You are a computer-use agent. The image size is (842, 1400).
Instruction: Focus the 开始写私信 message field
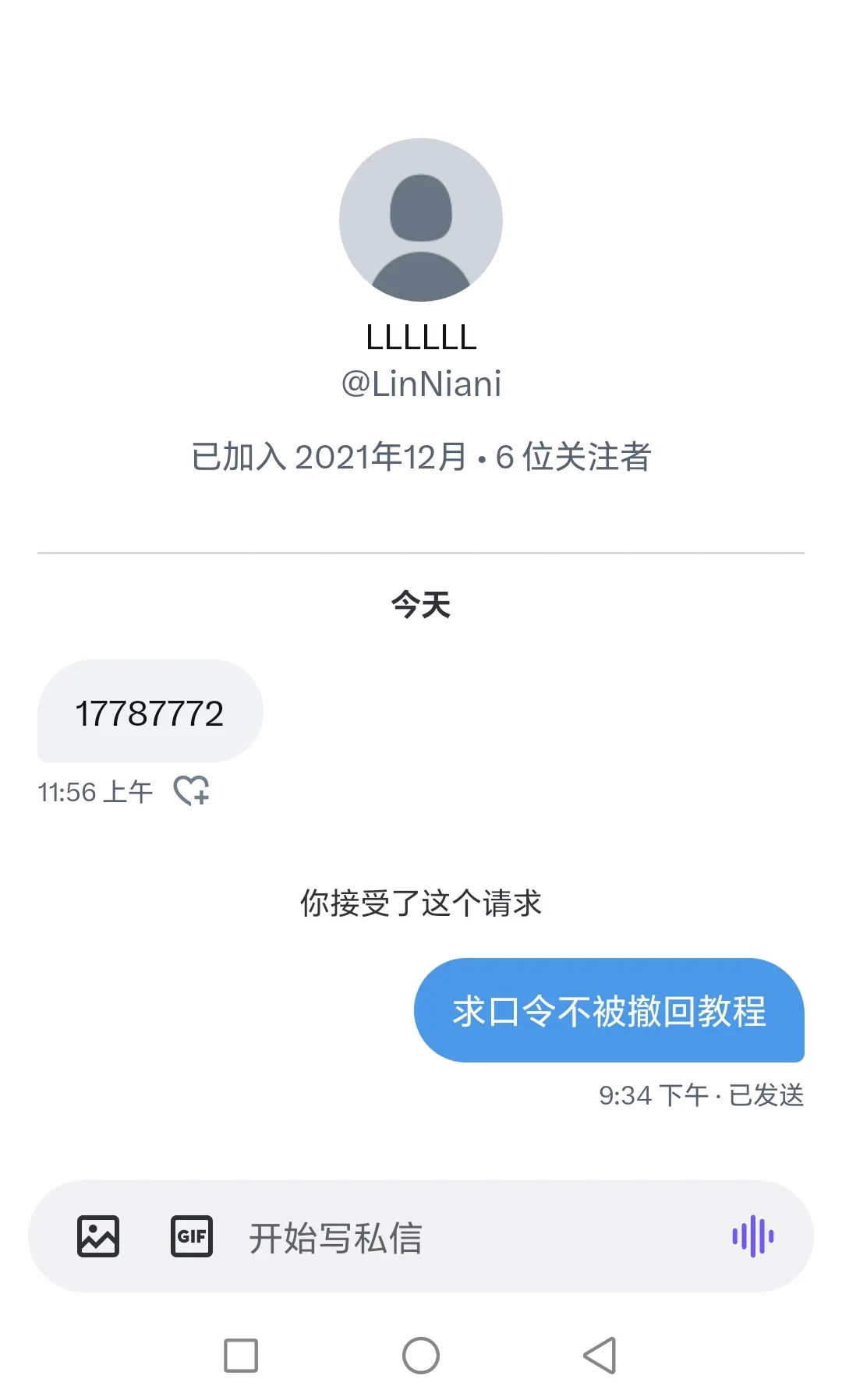[x=468, y=1238]
